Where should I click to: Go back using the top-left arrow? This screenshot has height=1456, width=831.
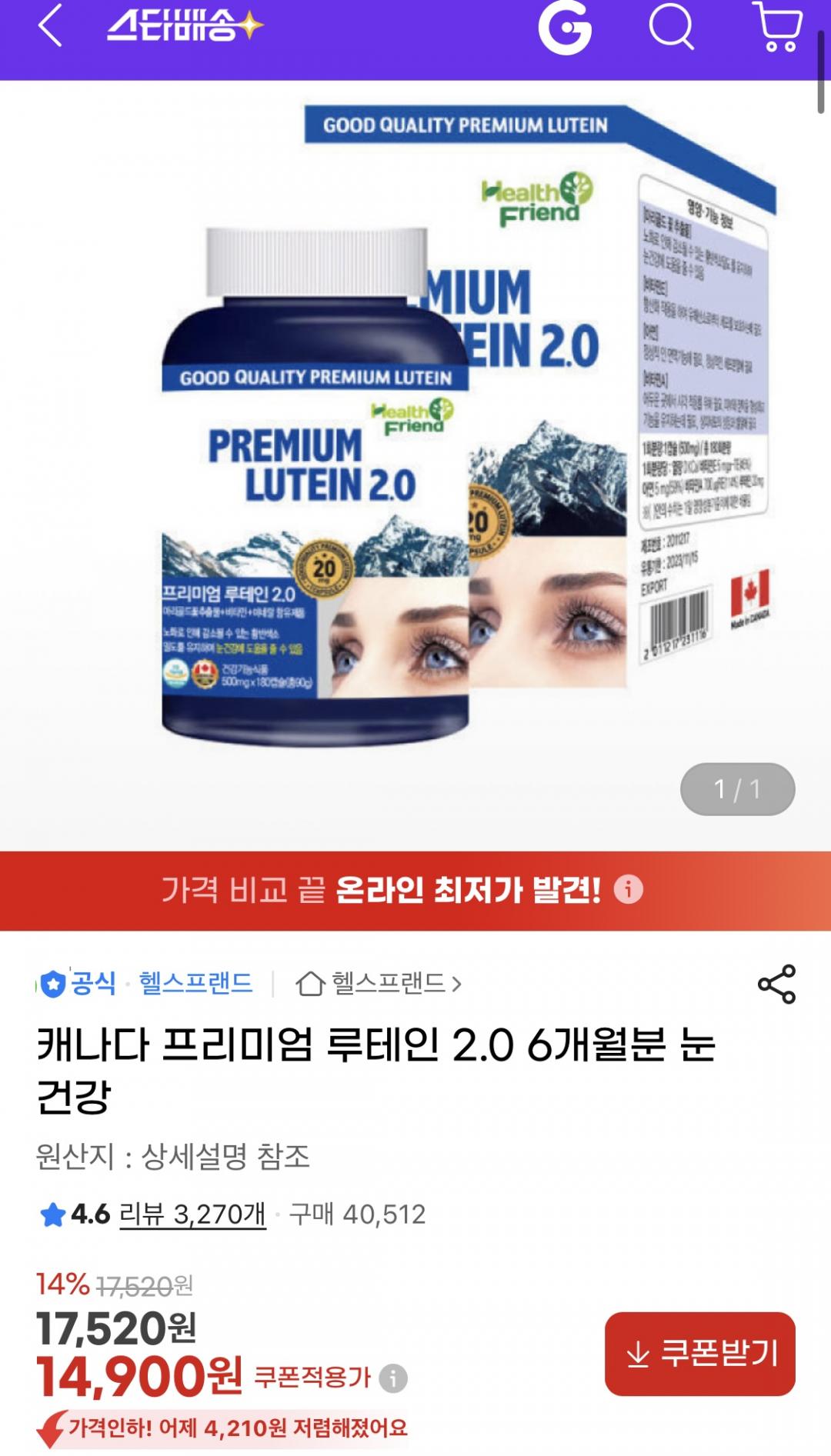click(50, 27)
